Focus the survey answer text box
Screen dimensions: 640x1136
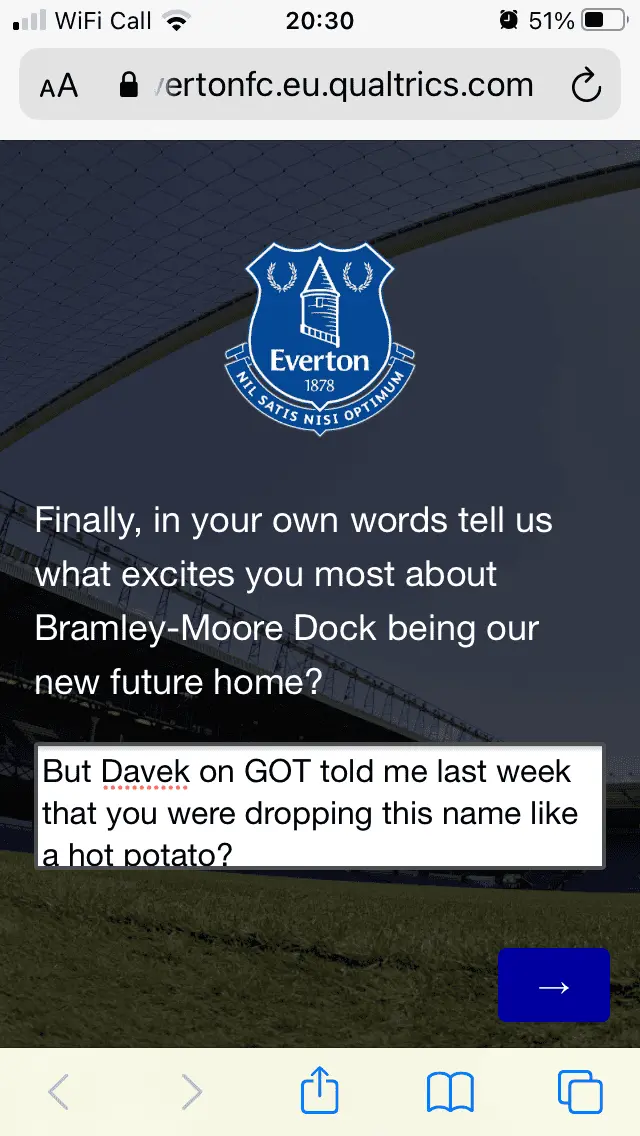pyautogui.click(x=319, y=806)
